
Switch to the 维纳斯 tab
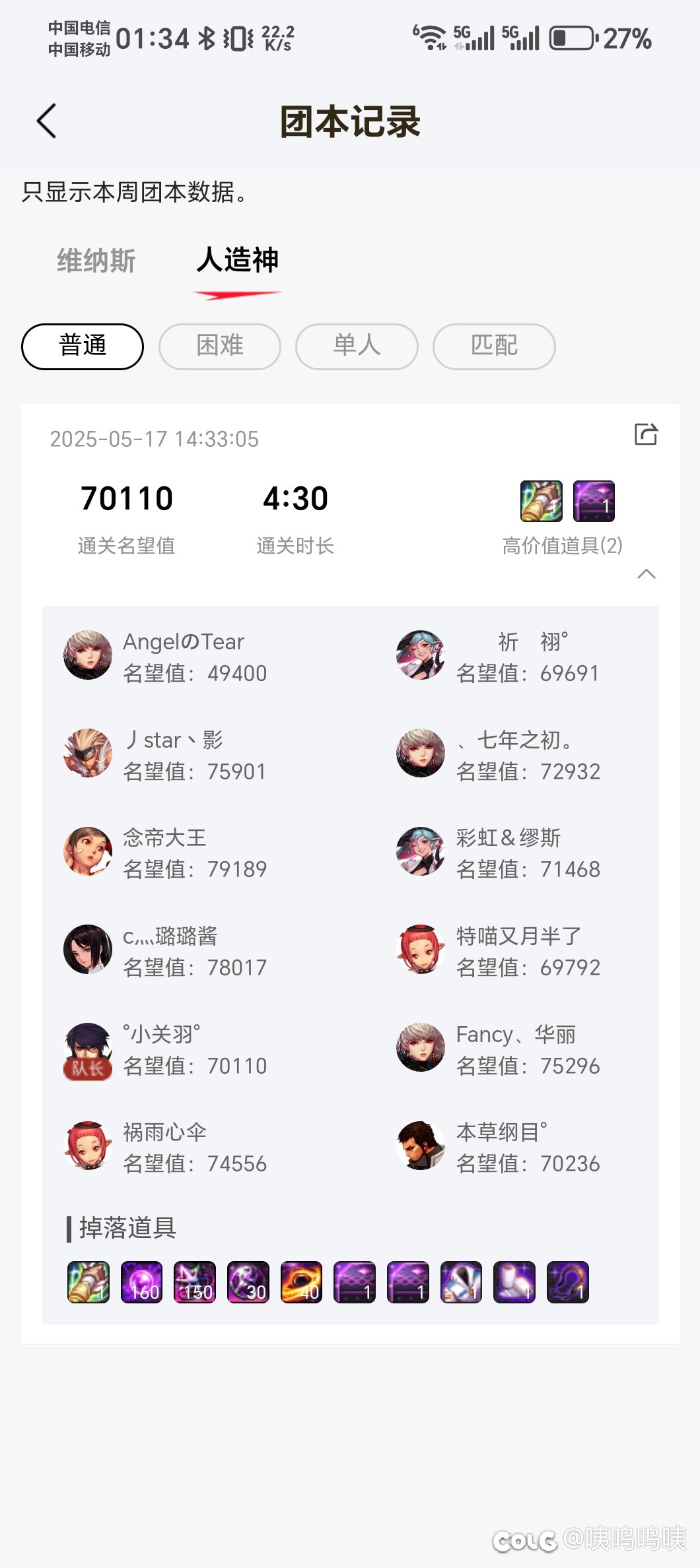pyautogui.click(x=96, y=261)
